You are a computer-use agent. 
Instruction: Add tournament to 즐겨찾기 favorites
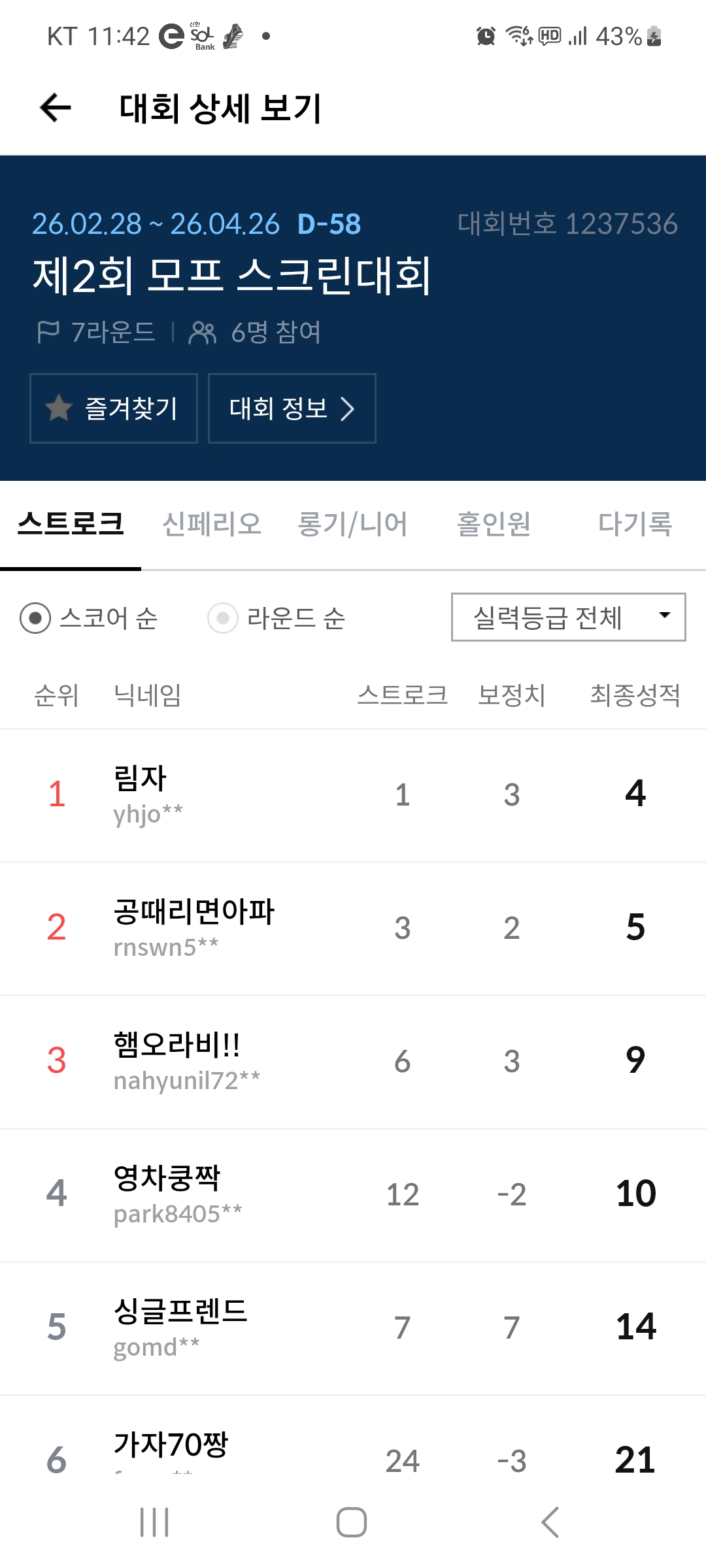point(114,408)
